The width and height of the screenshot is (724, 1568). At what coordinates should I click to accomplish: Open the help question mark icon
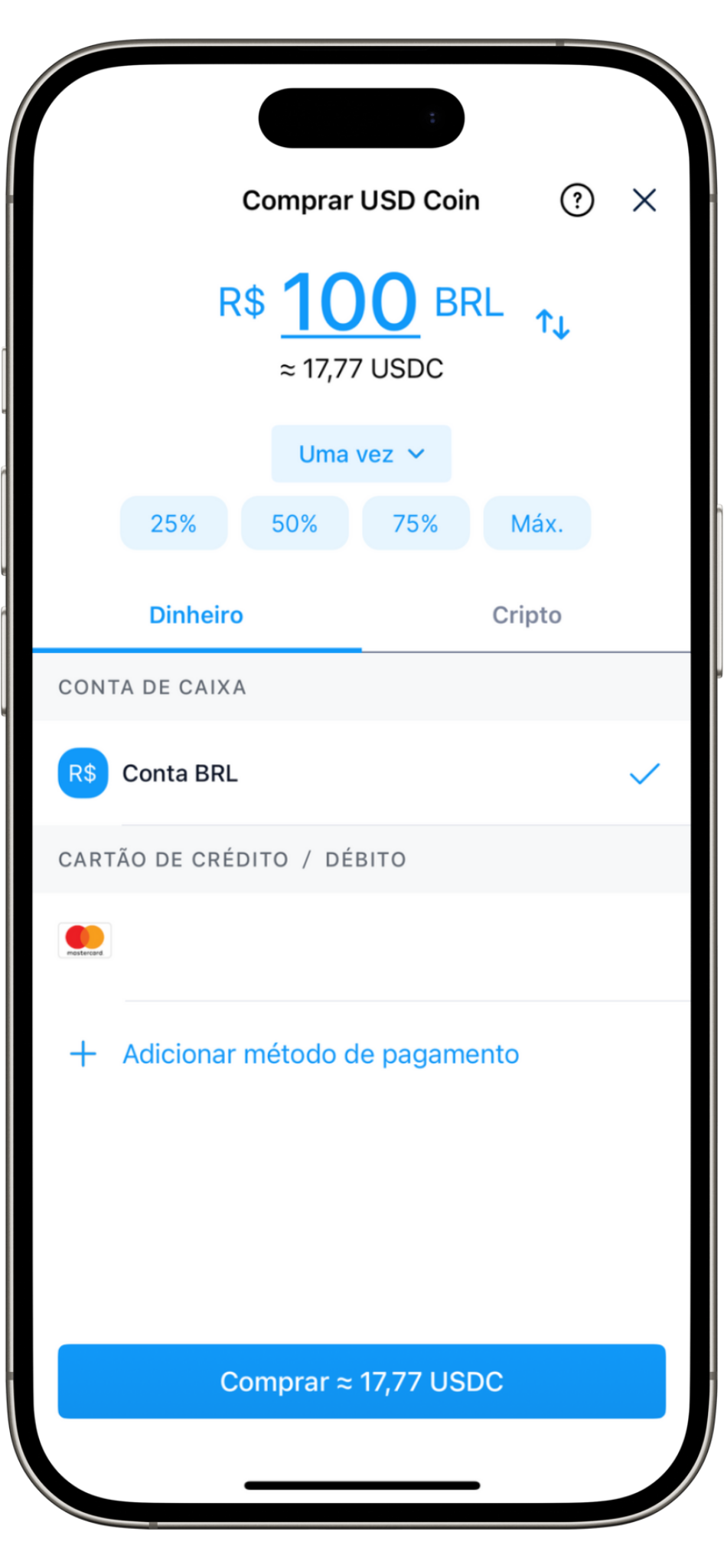(577, 201)
